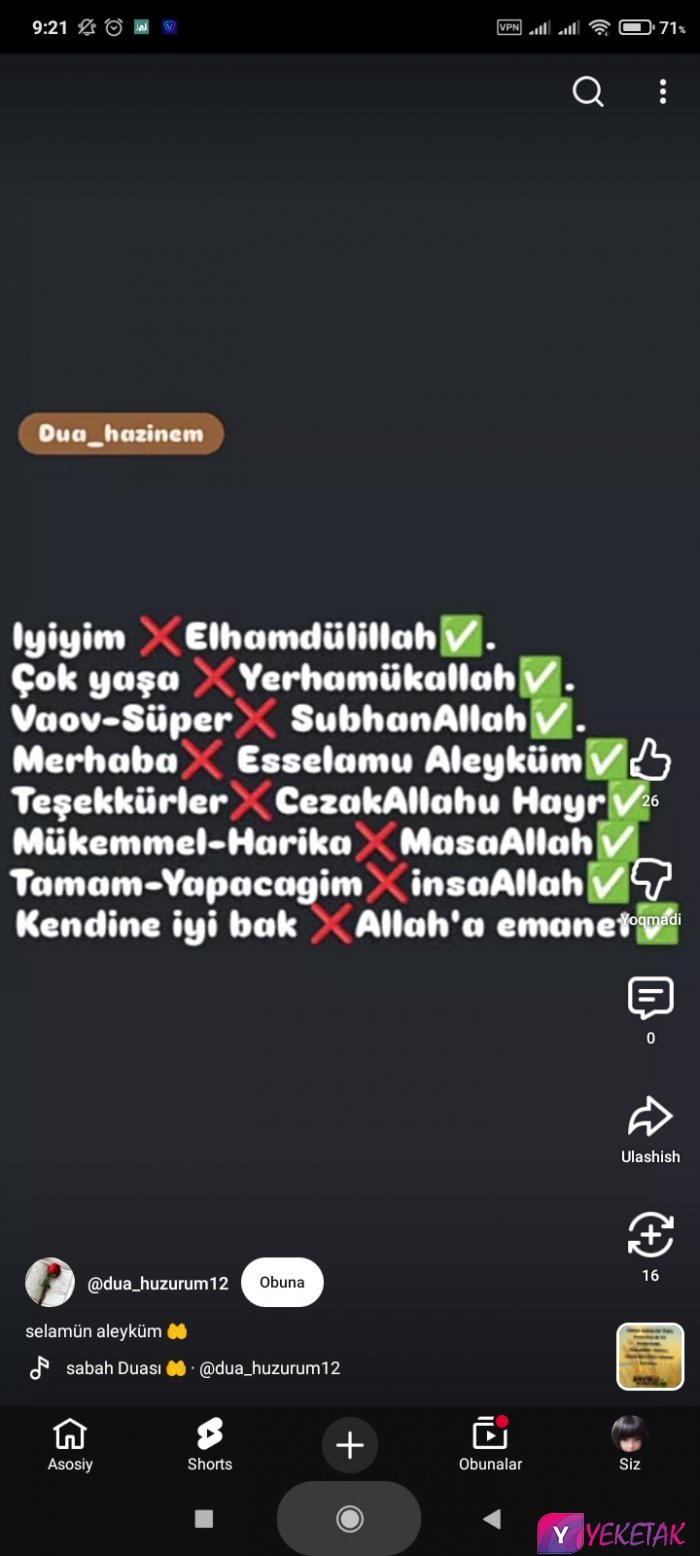The height and width of the screenshot is (1556, 700).
Task: Dislike this Short (Yoqmadi)
Action: click(651, 880)
